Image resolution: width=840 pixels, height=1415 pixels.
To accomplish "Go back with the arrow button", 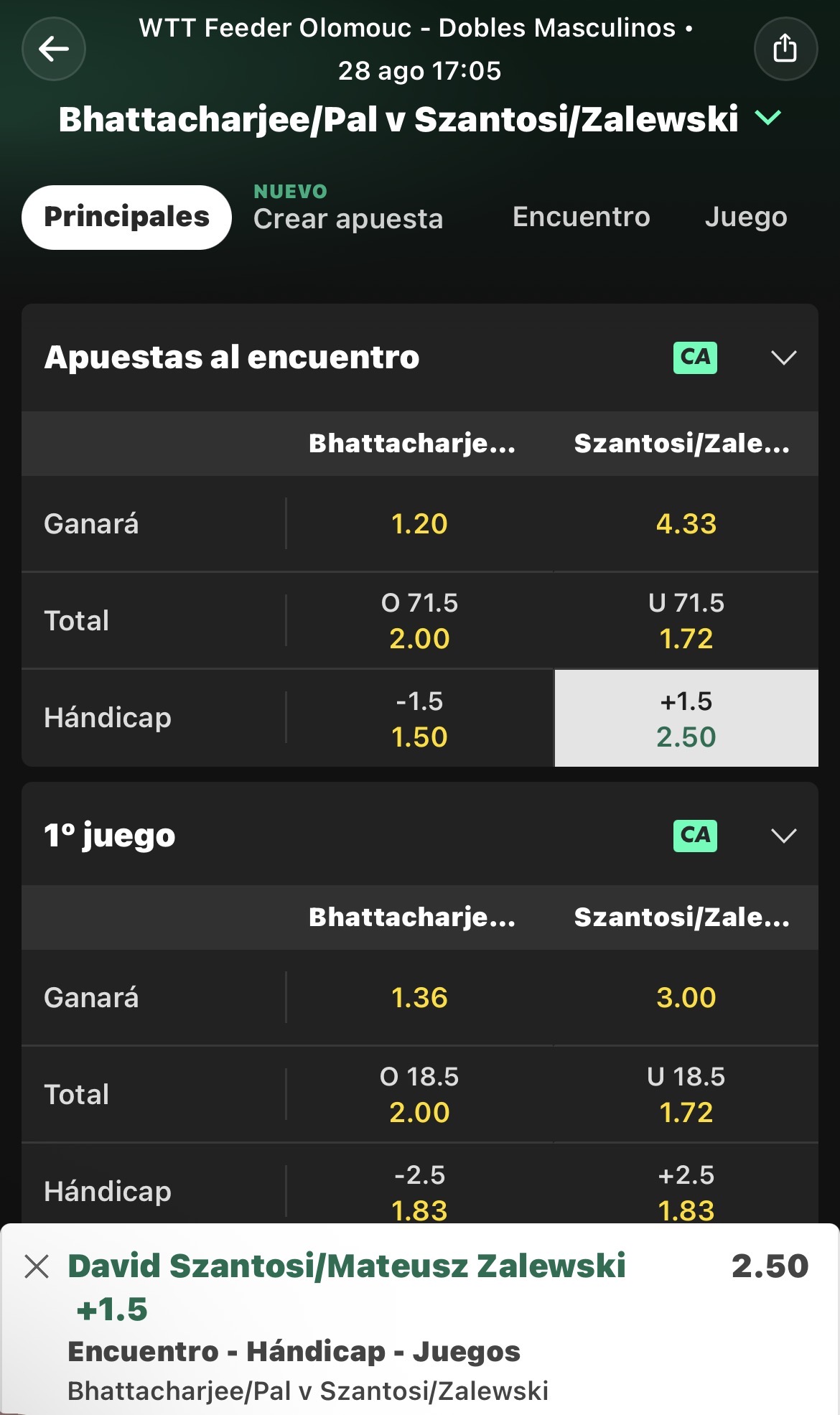I will tap(54, 49).
